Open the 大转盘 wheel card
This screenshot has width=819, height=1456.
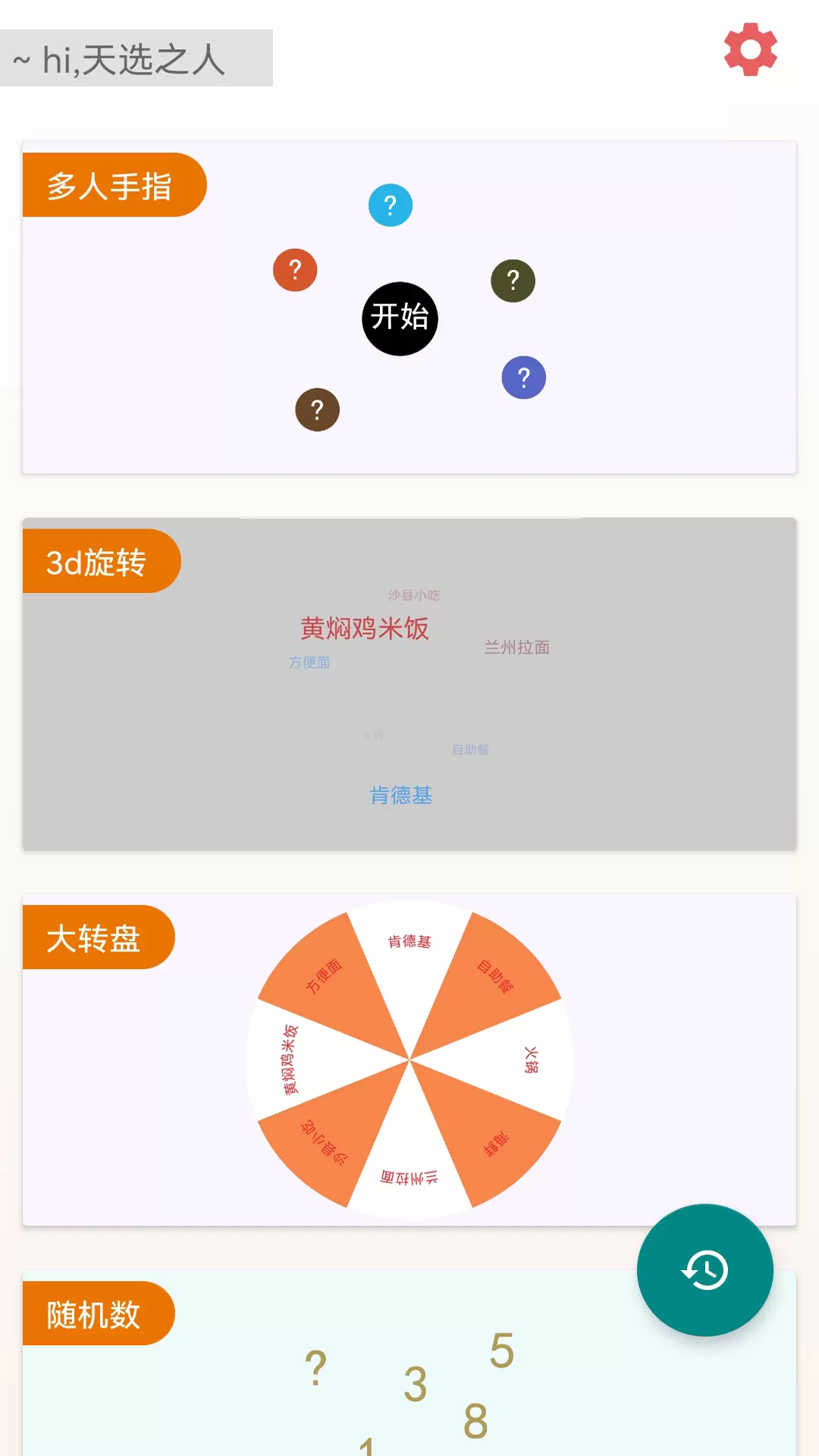tap(409, 1059)
